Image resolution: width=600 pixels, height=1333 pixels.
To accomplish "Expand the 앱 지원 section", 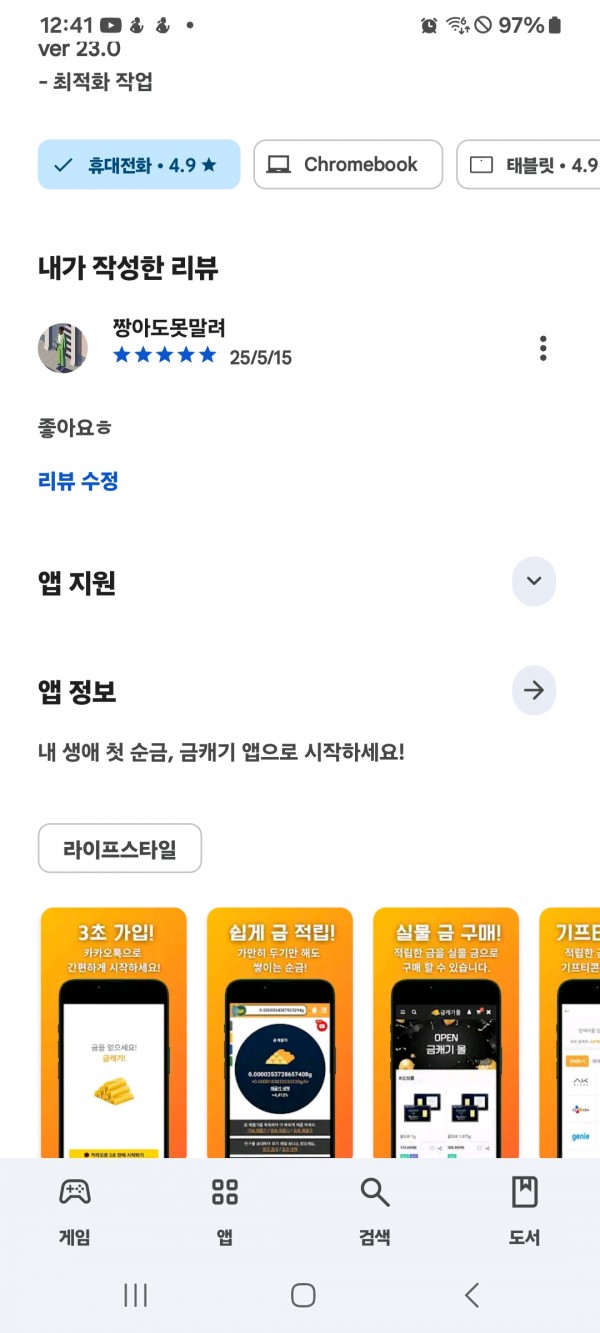I will click(534, 581).
